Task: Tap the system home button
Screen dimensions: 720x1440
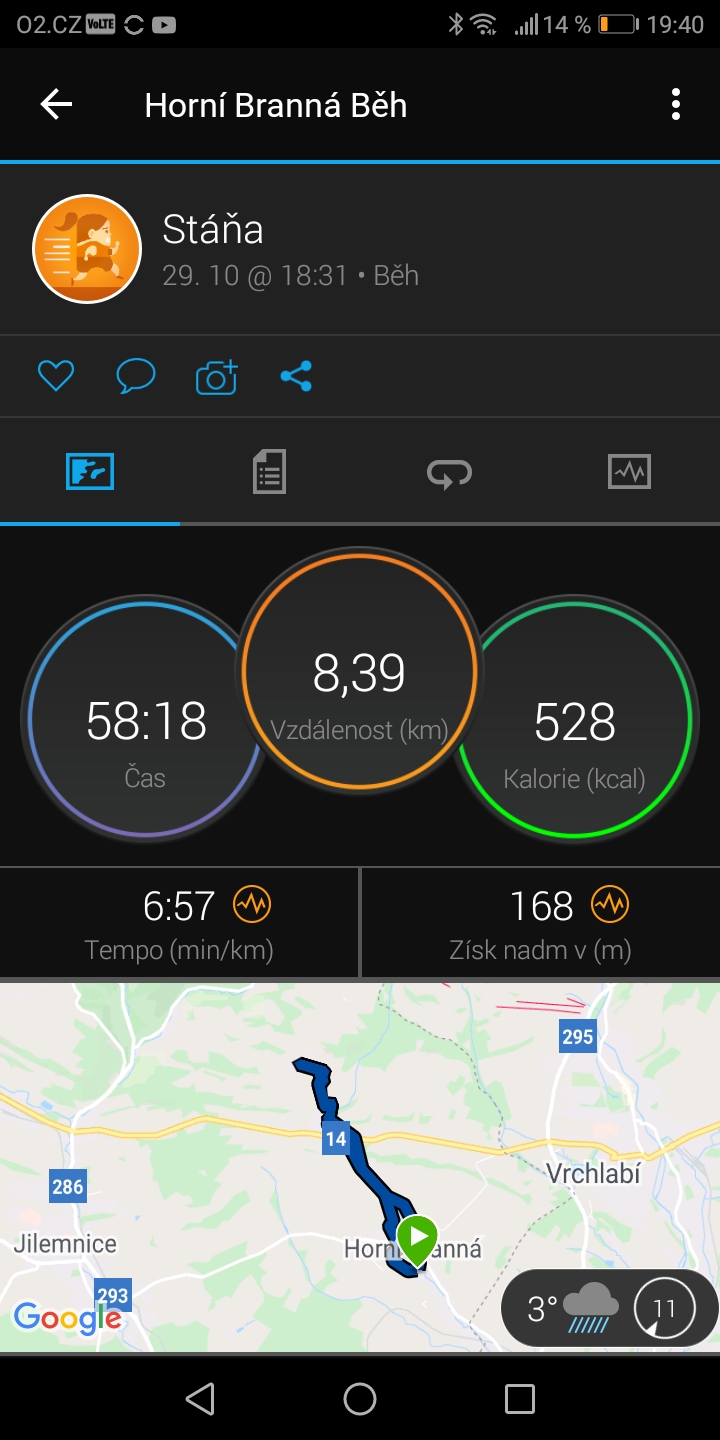Action: [360, 1398]
